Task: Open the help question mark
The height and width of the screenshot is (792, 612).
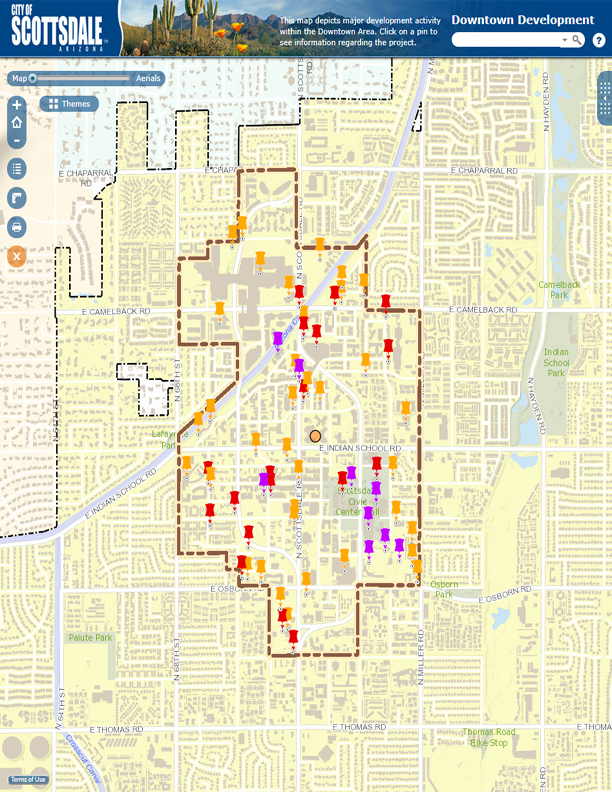Action: (x=598, y=40)
